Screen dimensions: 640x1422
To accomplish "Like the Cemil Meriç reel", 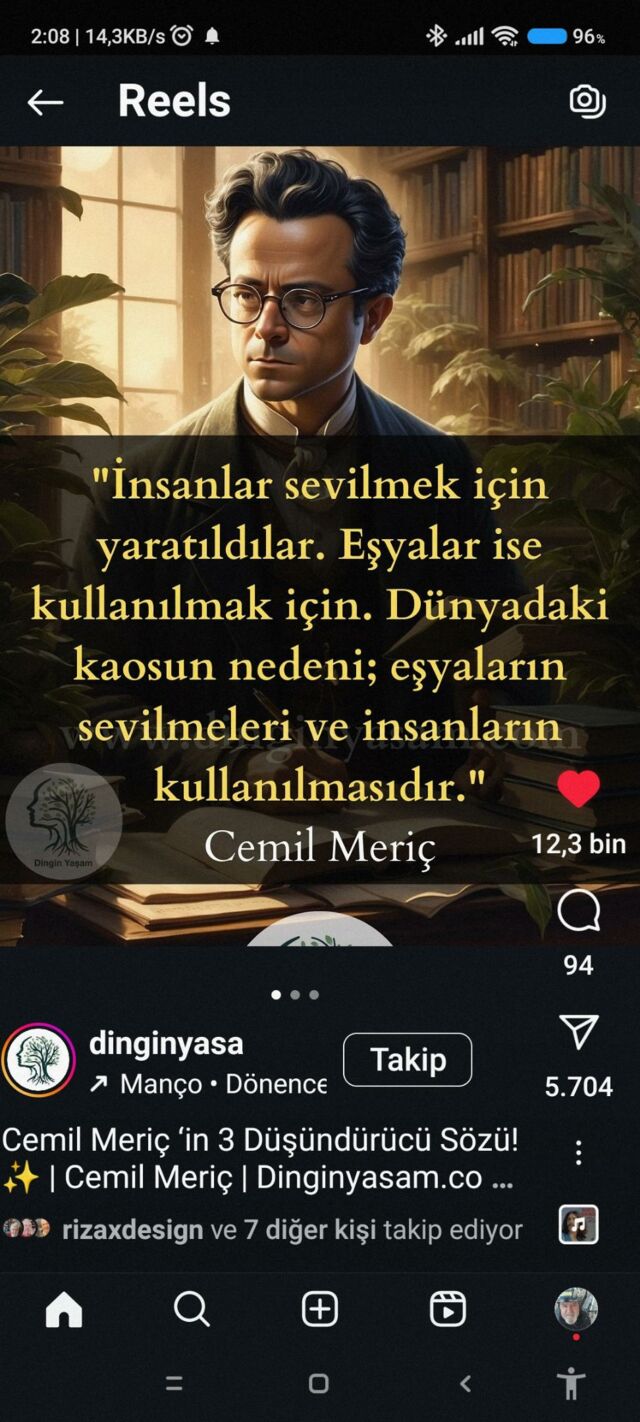I will click(x=578, y=790).
